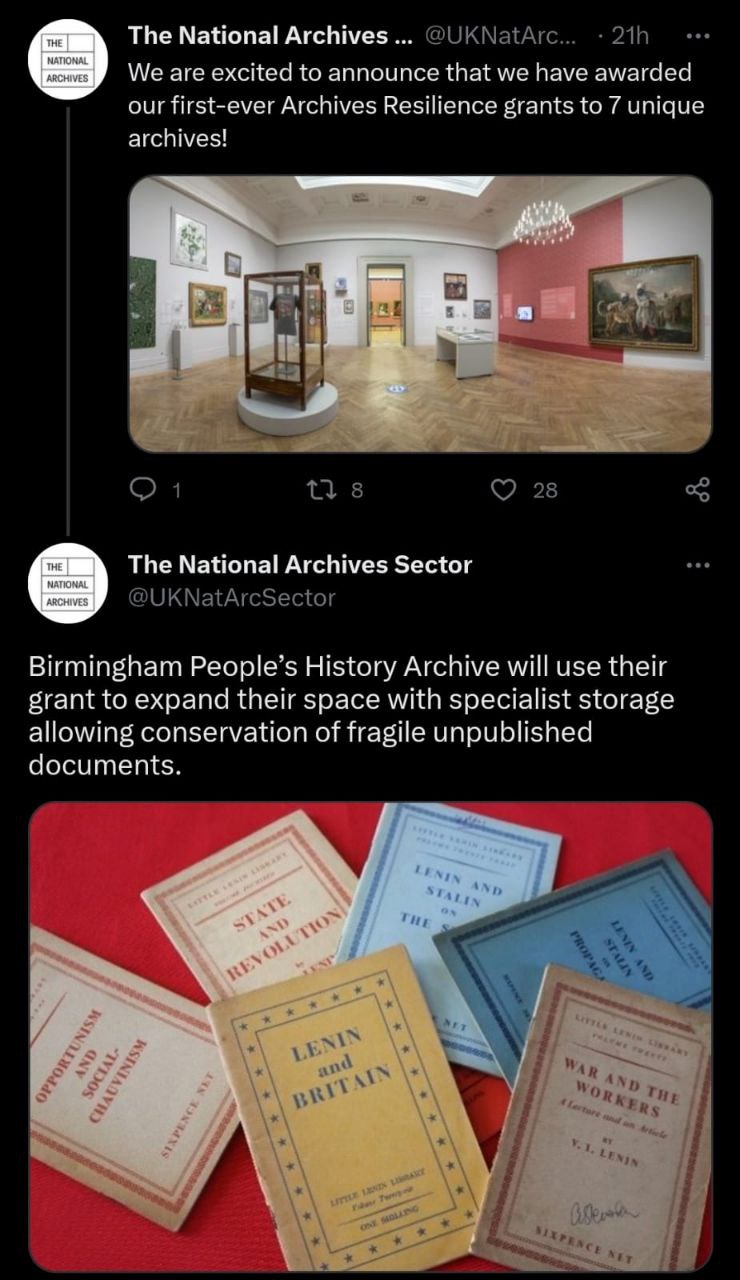The width and height of the screenshot is (740, 1280).
Task: Open overflow menu on the Birmingham Archive tweet
Action: tap(696, 566)
